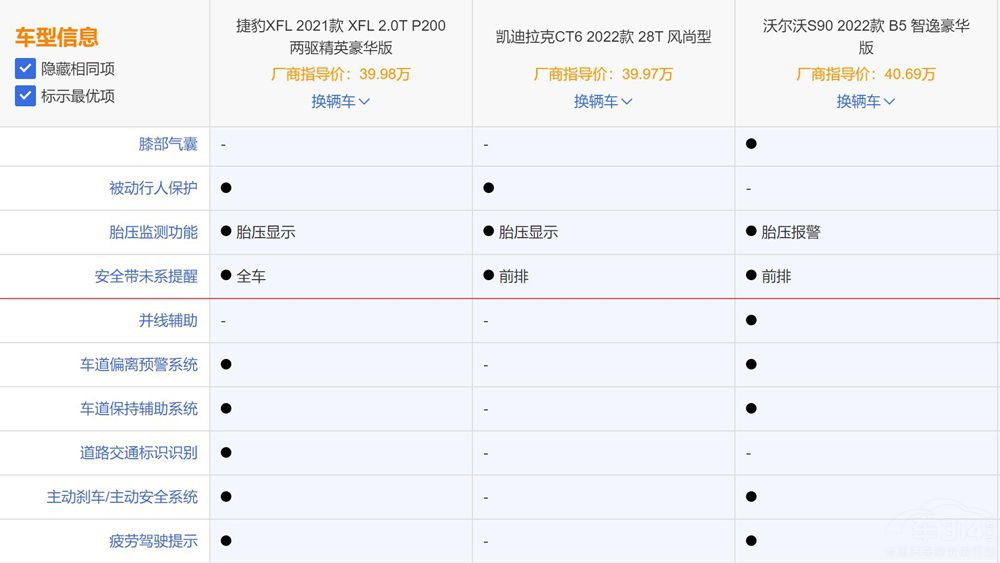
Task: Open 换辆车 dropdown under 捷豹XFL
Action: (340, 101)
